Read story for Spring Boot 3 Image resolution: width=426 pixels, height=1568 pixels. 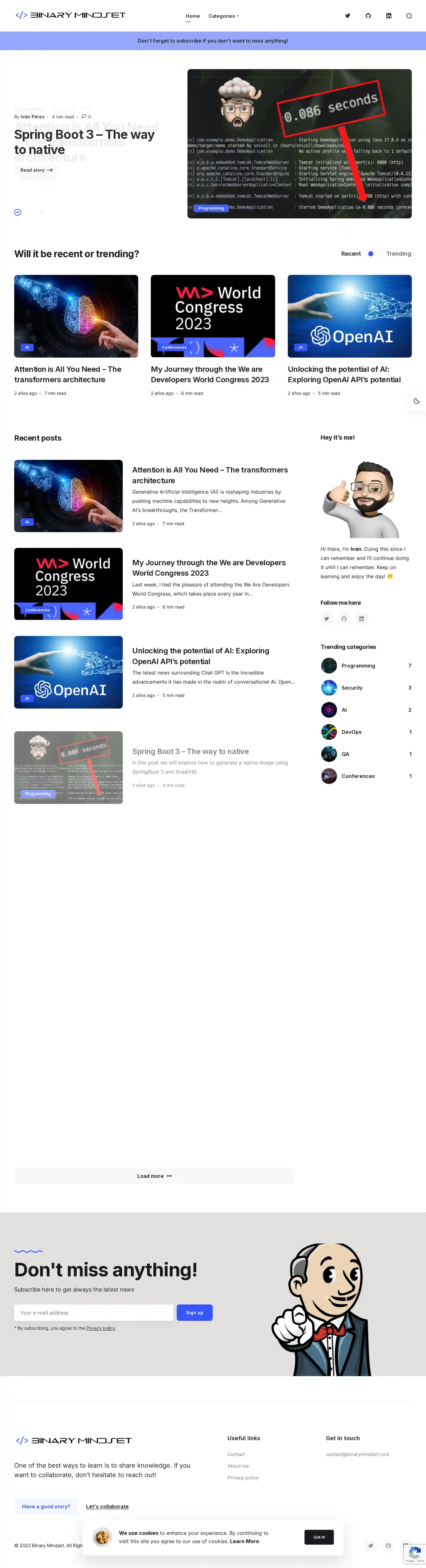37,170
